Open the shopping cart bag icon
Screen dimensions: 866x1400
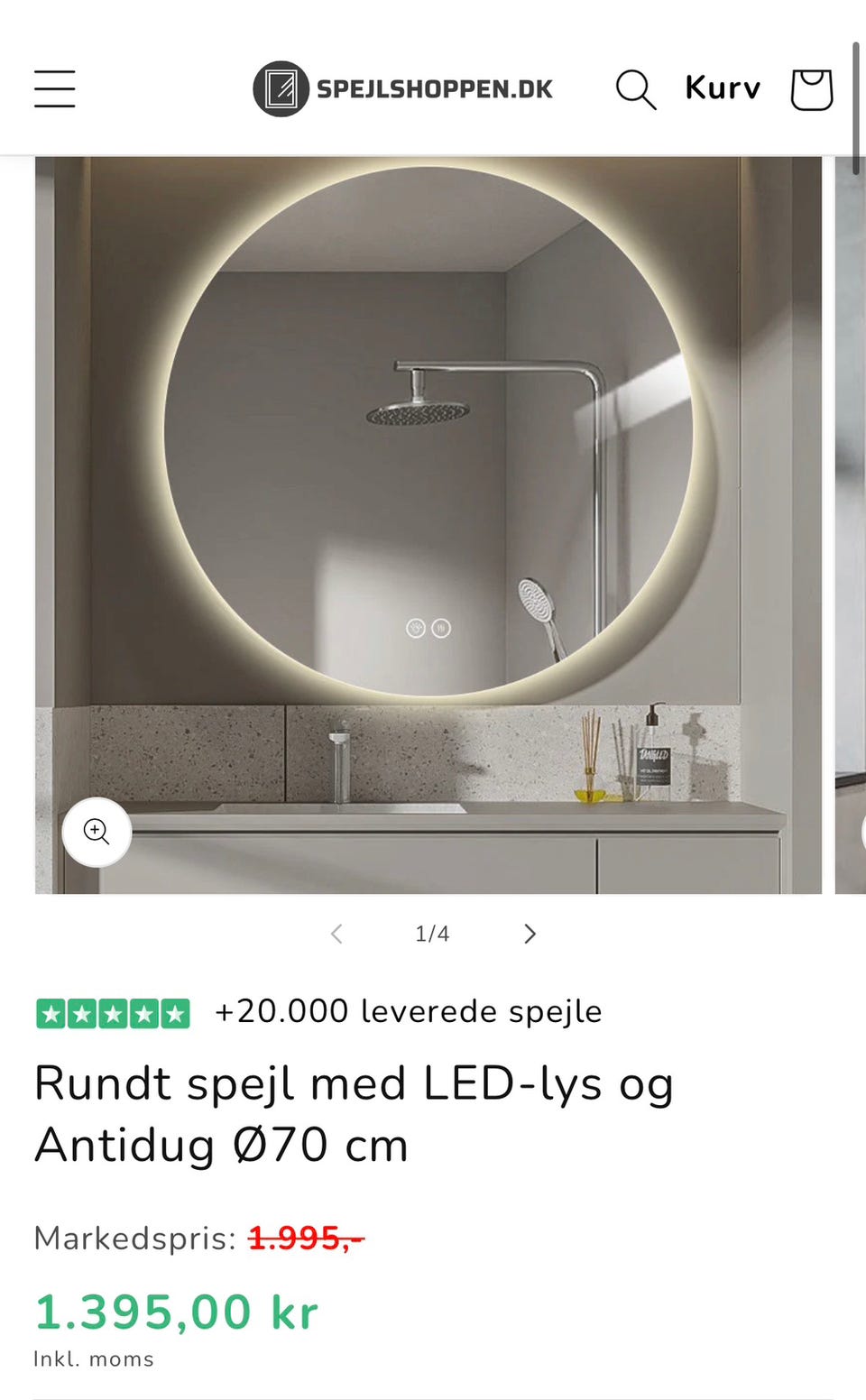(810, 88)
